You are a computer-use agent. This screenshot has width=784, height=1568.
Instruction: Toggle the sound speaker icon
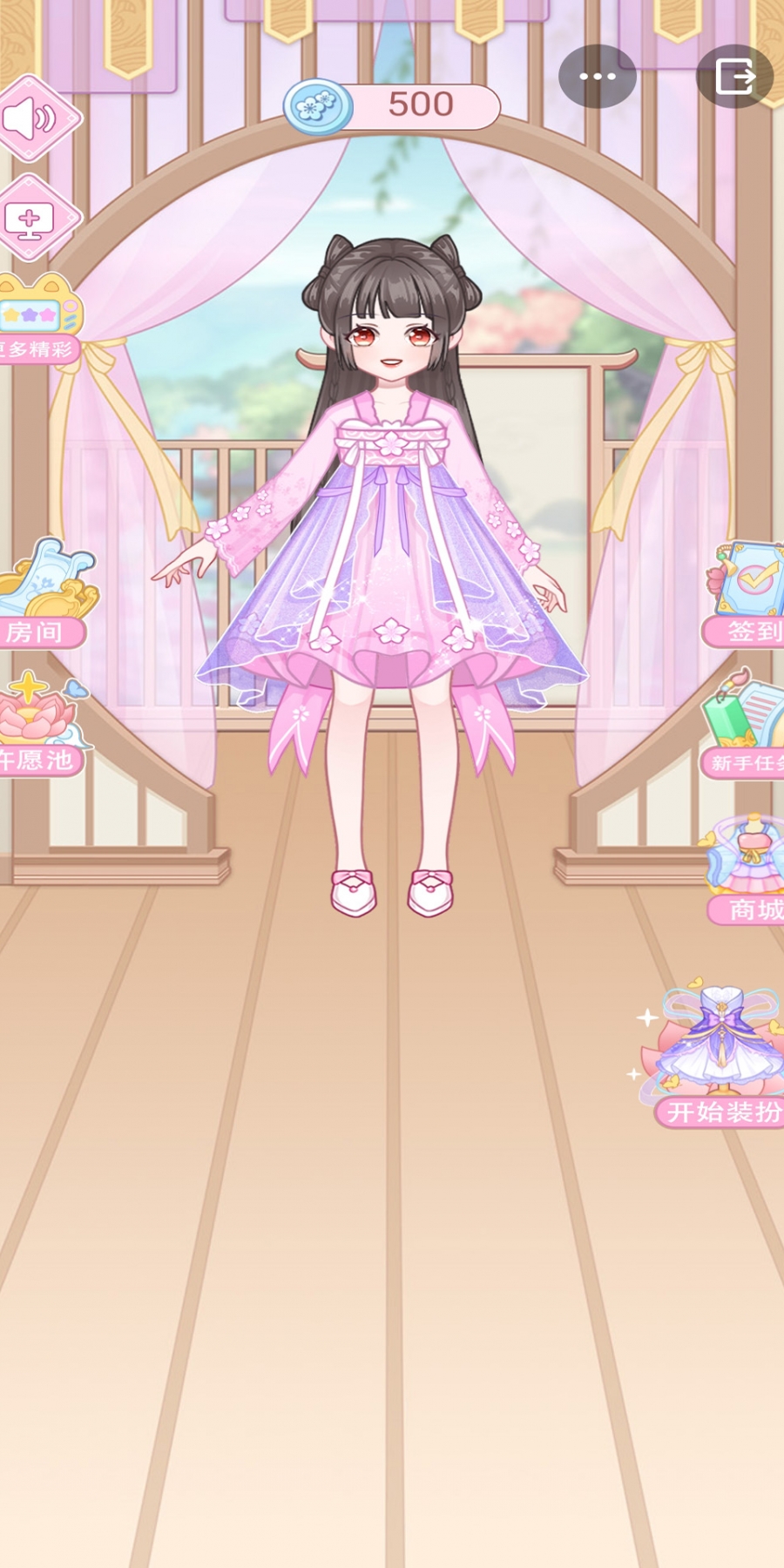(x=35, y=119)
